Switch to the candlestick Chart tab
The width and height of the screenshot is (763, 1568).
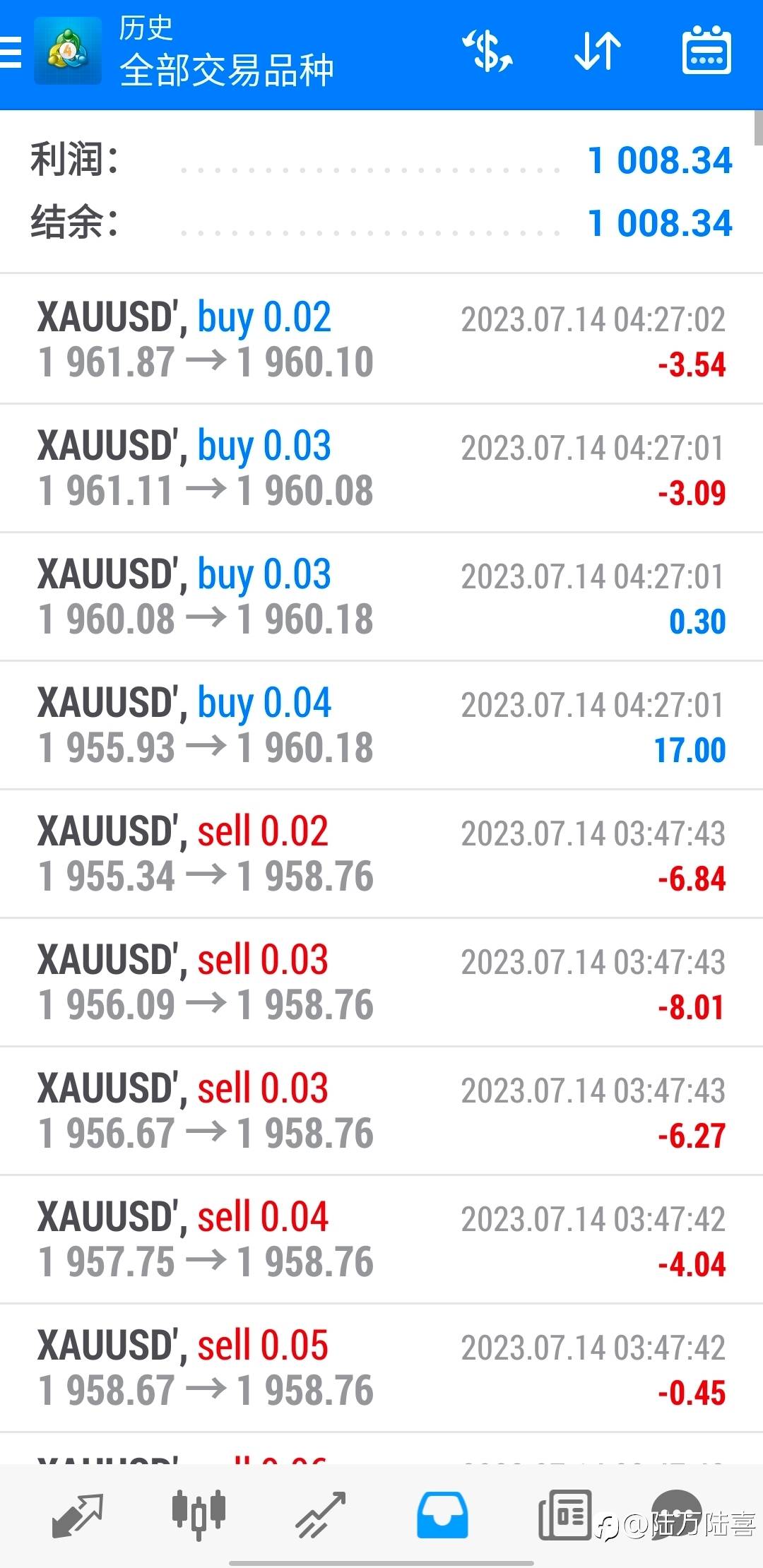click(199, 1516)
